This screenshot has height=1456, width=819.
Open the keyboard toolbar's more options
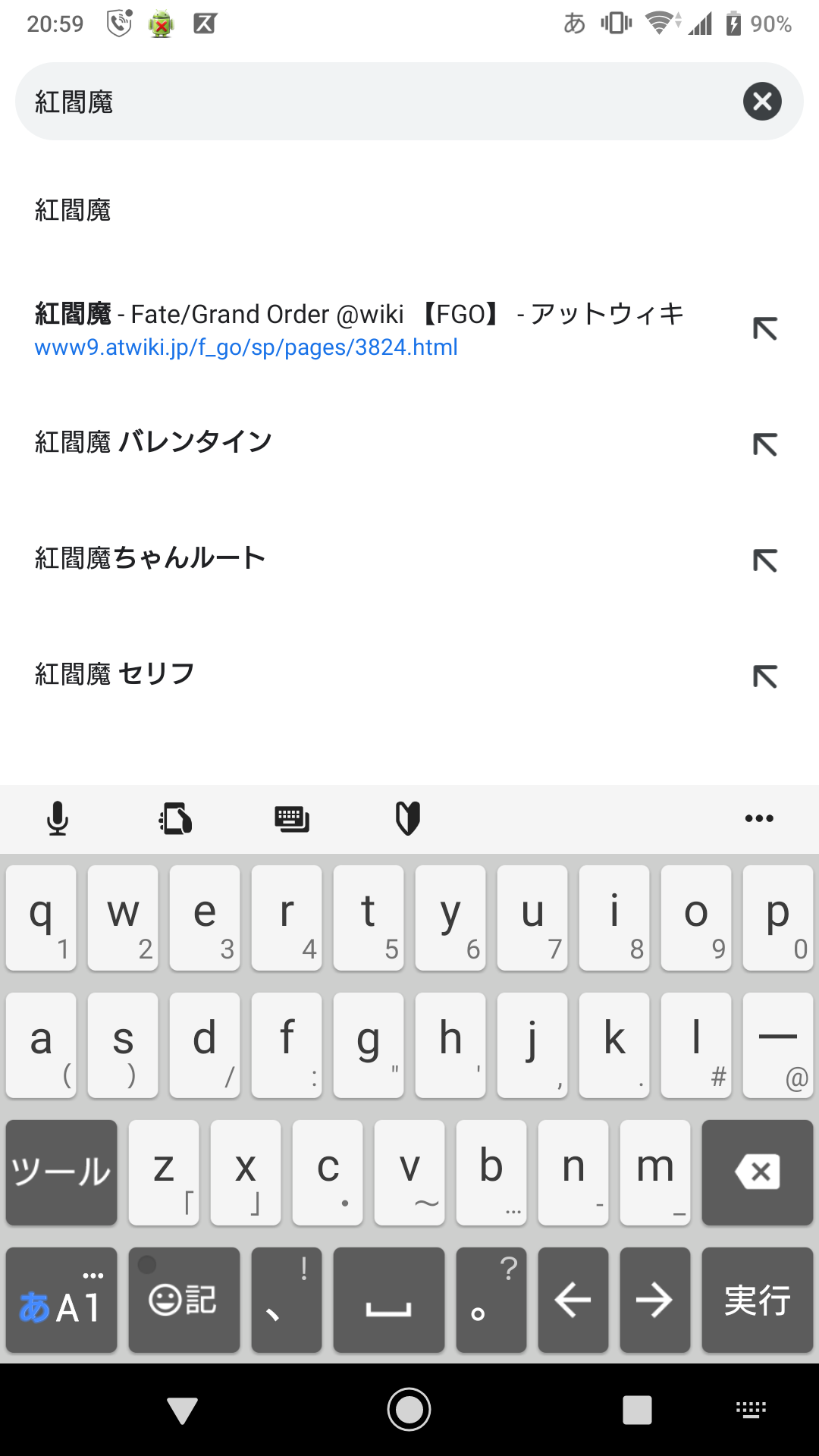759,819
